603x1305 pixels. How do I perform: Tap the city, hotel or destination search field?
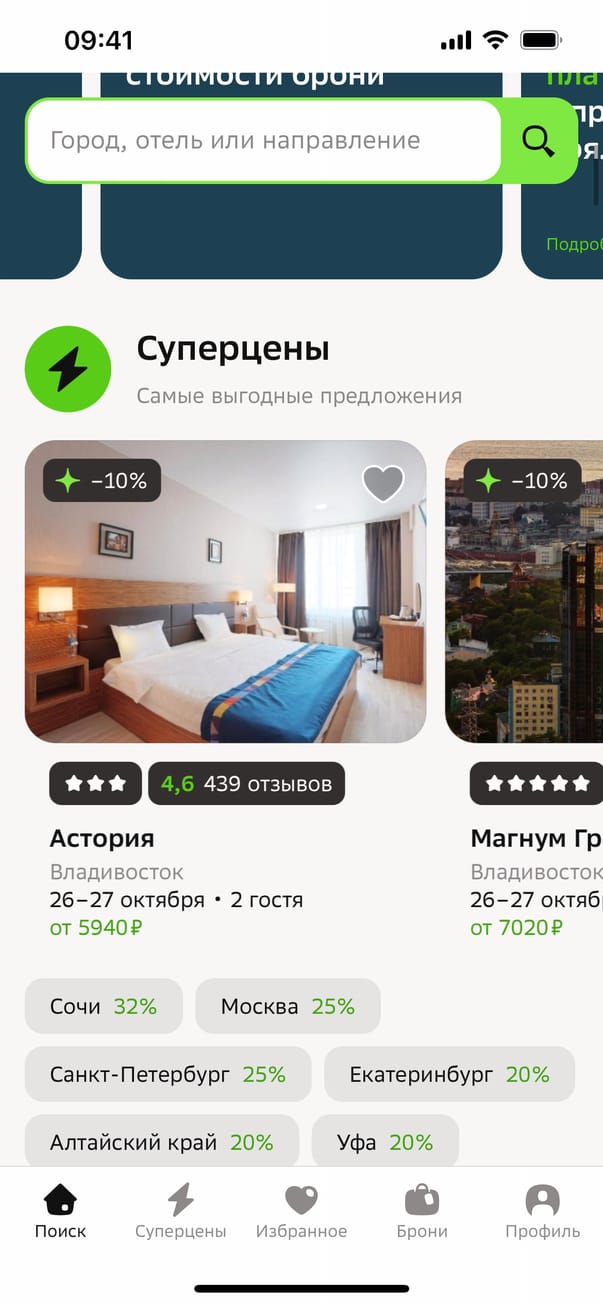pos(262,141)
